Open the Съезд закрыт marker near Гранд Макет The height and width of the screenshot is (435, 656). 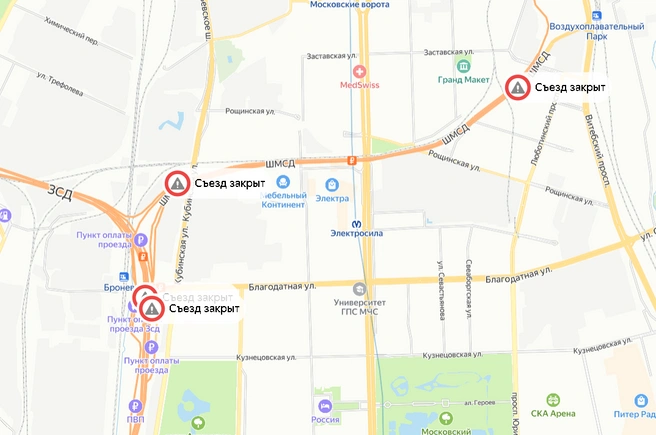pos(517,88)
